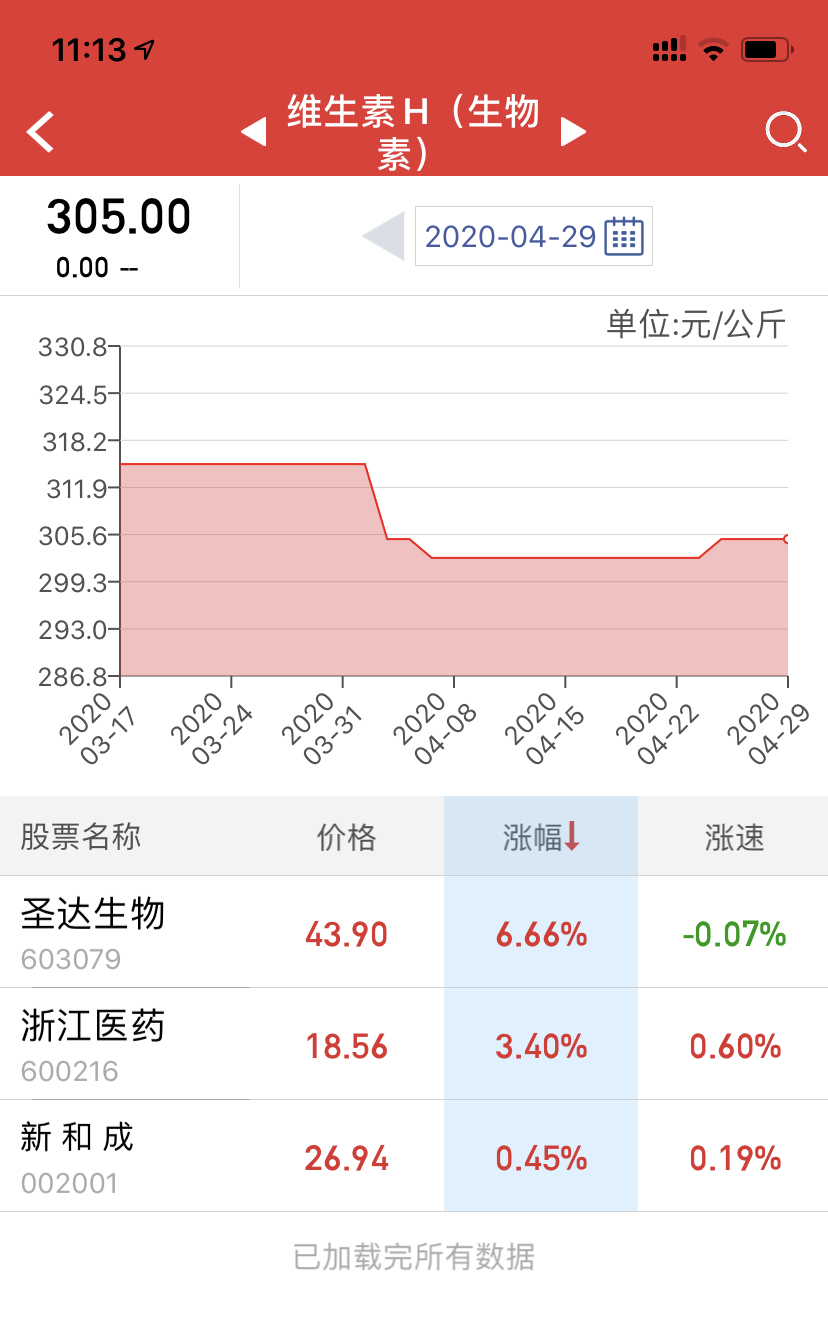View the 新和成 stock row
Image resolution: width=828 pixels, height=1318 pixels.
coord(78,1156)
